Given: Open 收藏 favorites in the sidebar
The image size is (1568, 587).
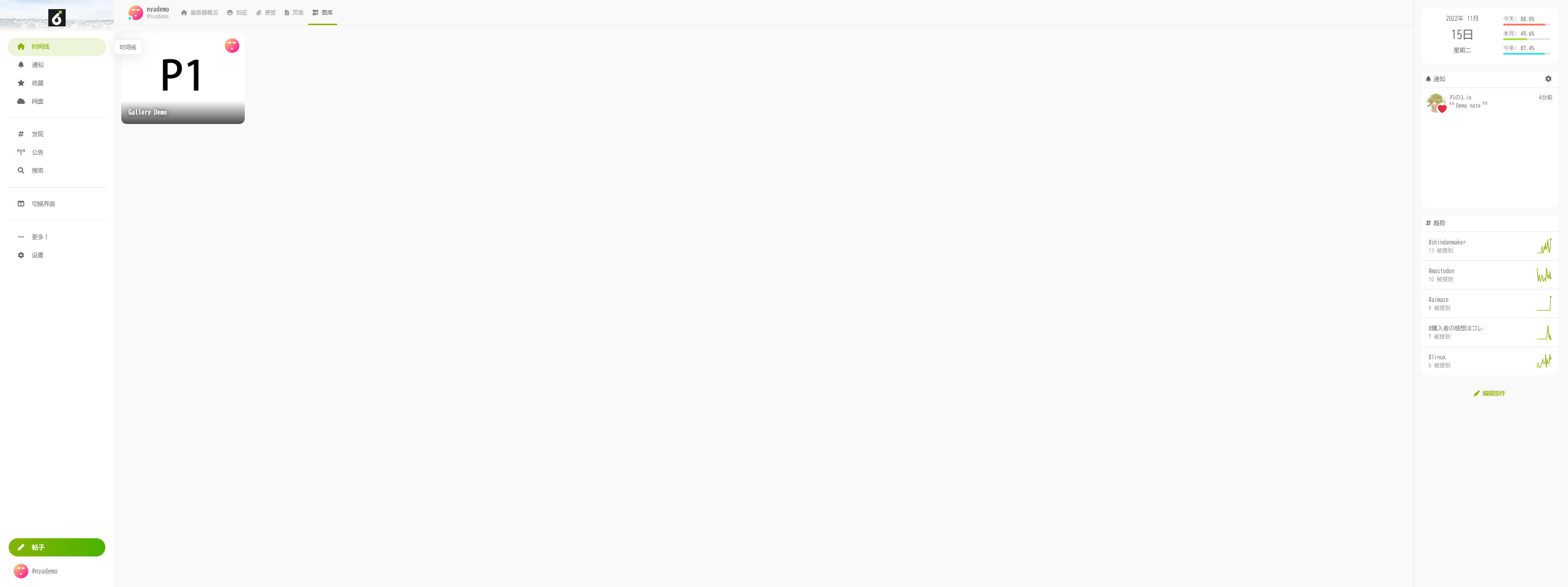Looking at the screenshot, I should click(37, 83).
